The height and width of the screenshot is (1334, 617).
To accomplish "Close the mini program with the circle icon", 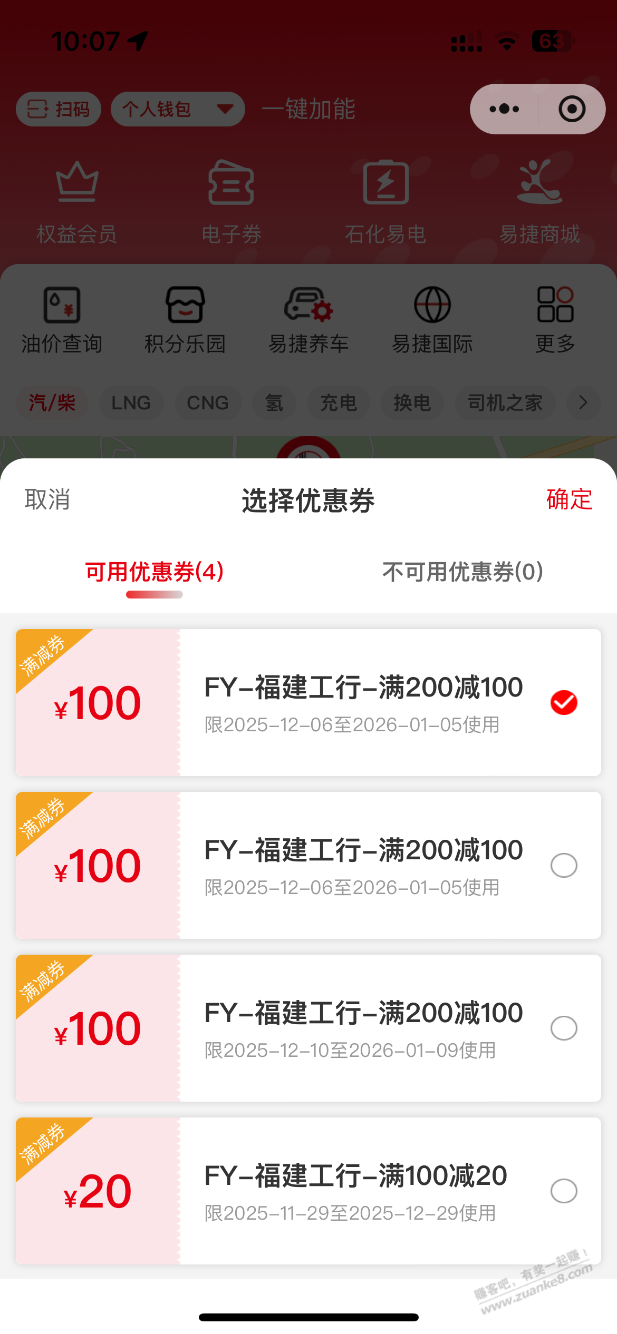I will pyautogui.click(x=572, y=110).
